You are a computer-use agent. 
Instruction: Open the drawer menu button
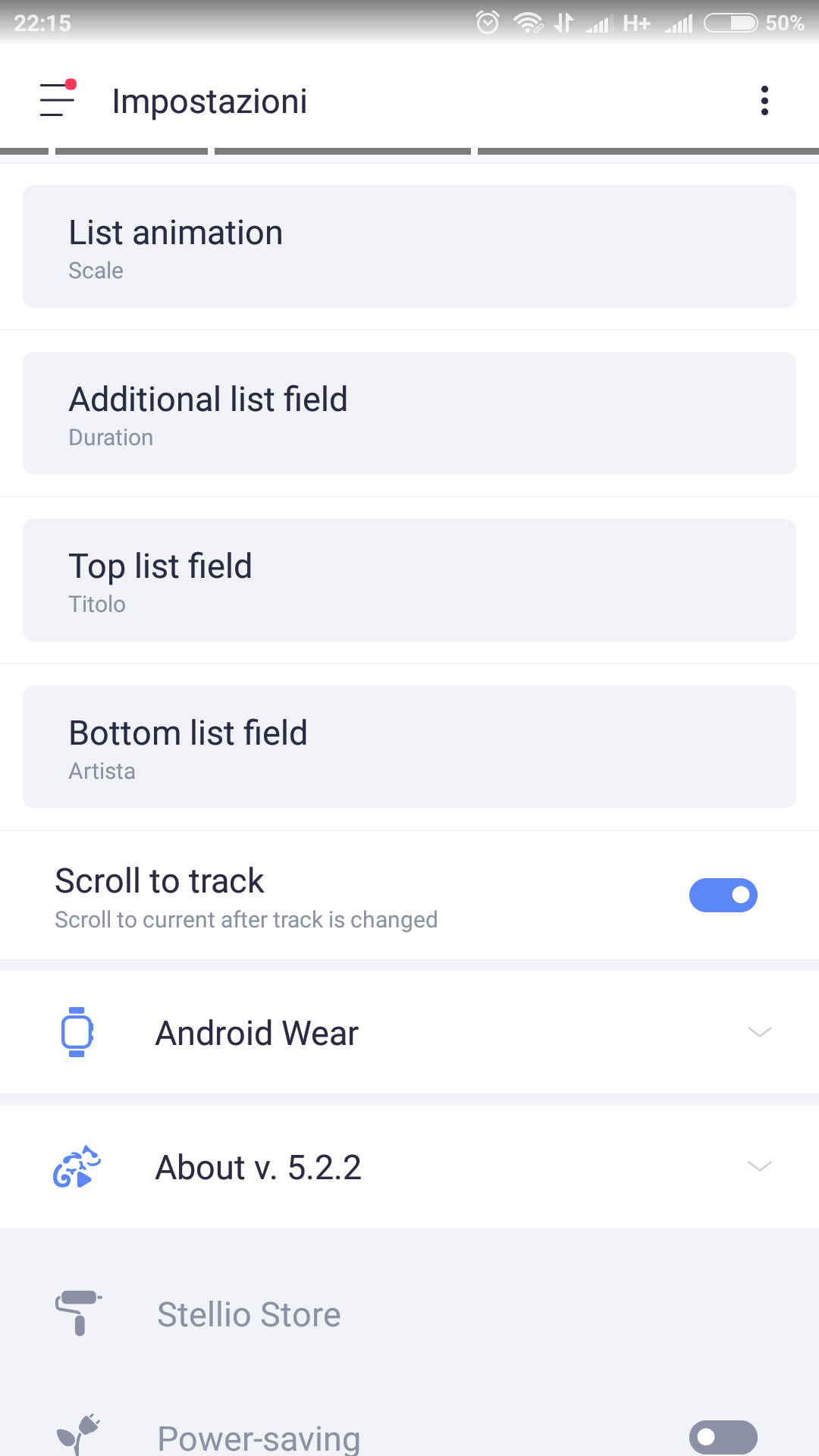click(58, 100)
